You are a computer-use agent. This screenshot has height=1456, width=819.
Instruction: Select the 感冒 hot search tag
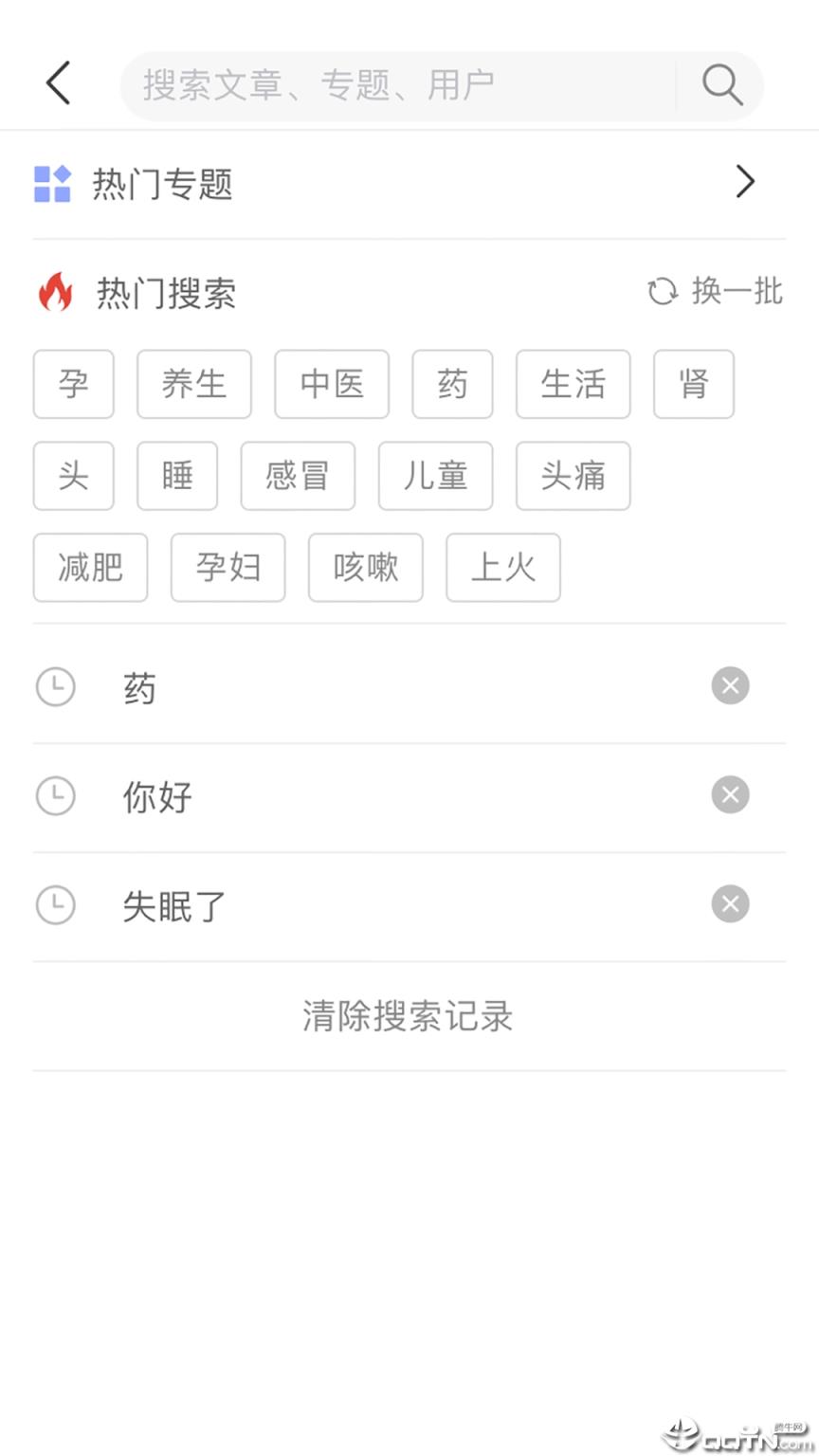click(x=298, y=476)
